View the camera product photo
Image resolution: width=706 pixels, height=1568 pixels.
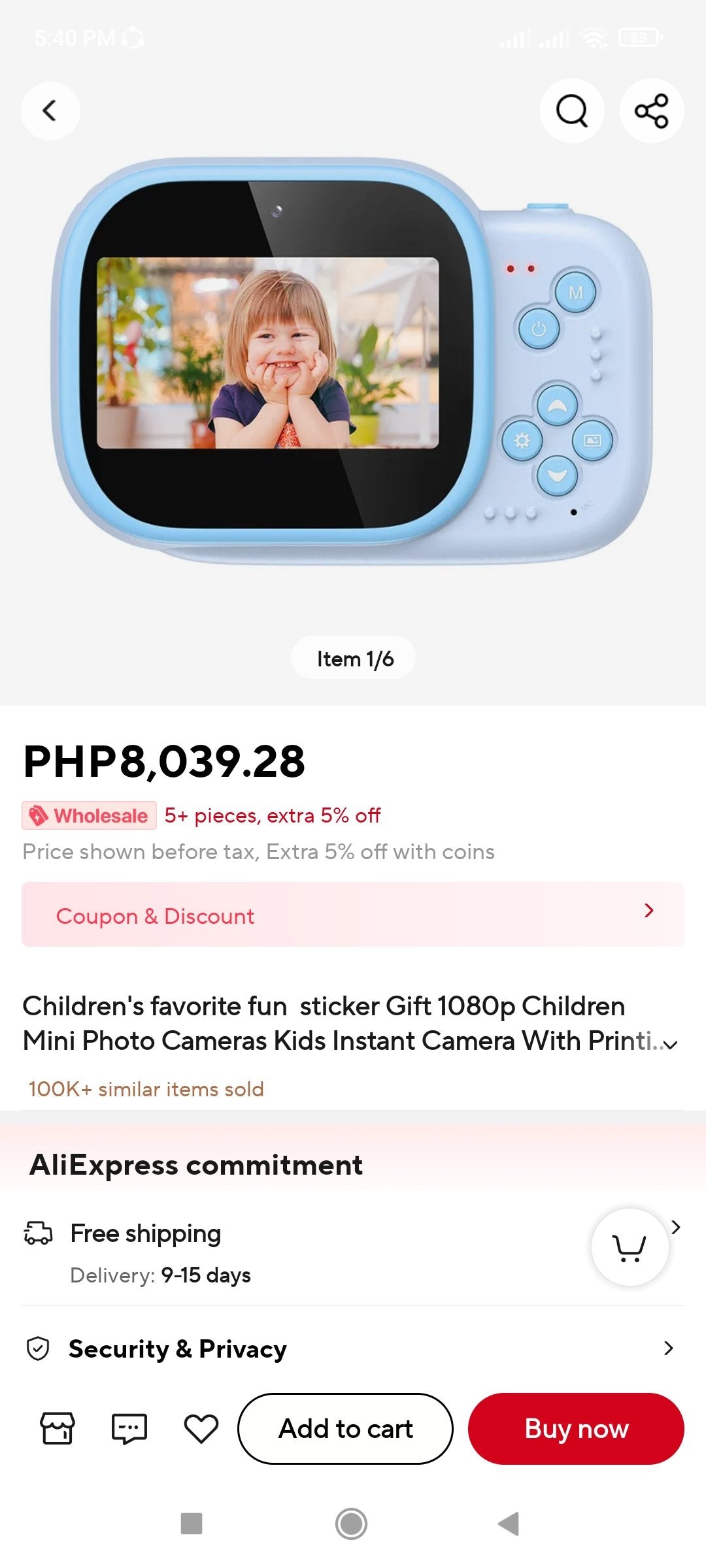pyautogui.click(x=353, y=359)
